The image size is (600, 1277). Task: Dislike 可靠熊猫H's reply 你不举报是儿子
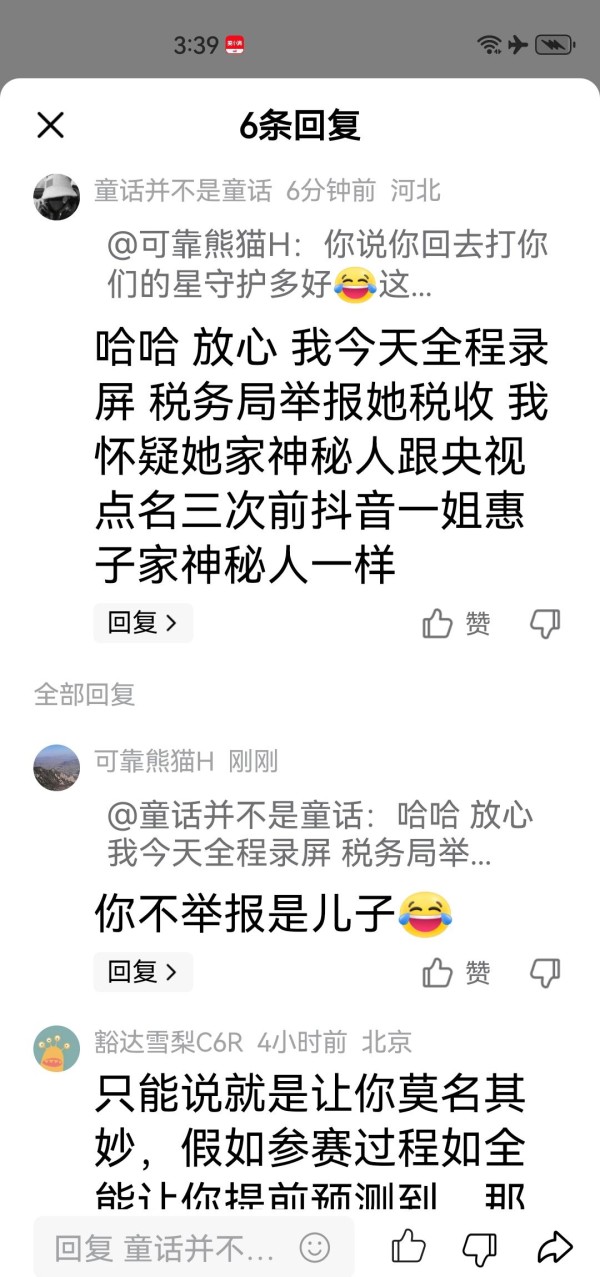pos(545,971)
